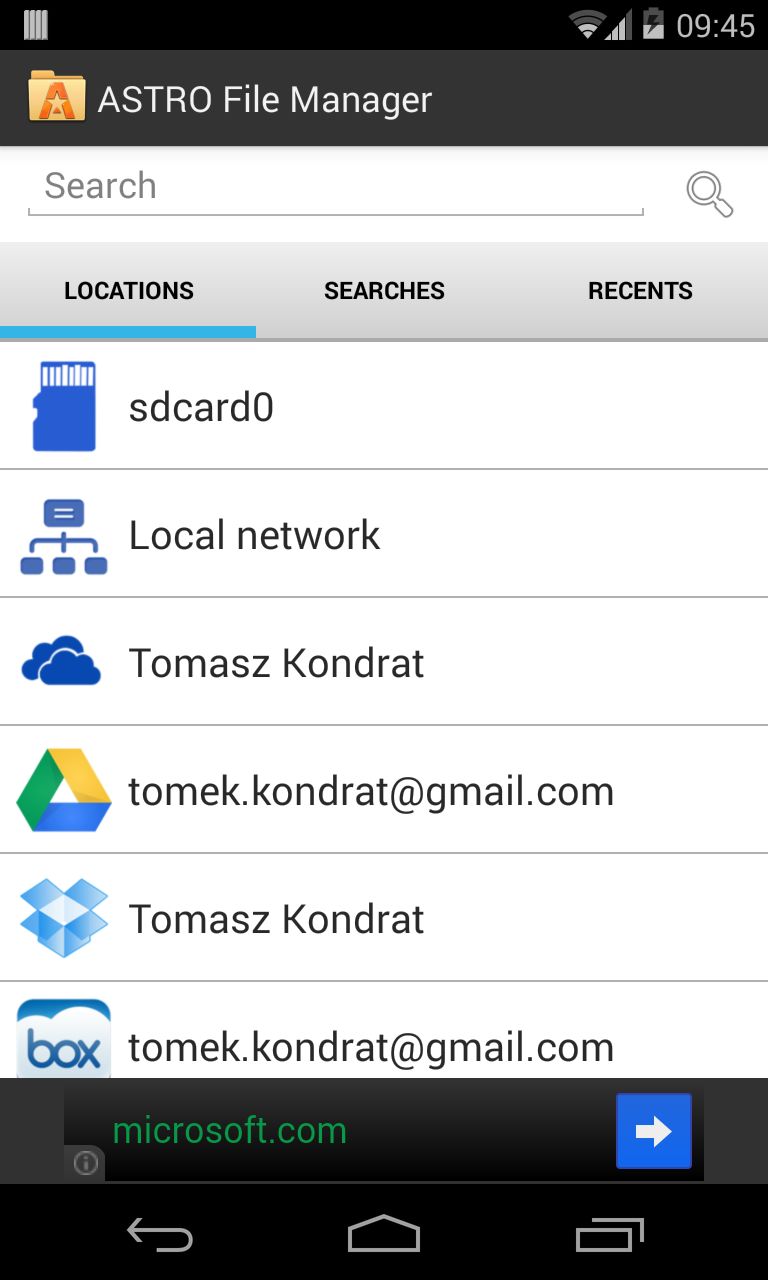768x1280 pixels.
Task: Open the Box tomek.kondrat@gmail.com account
Action: (384, 1030)
